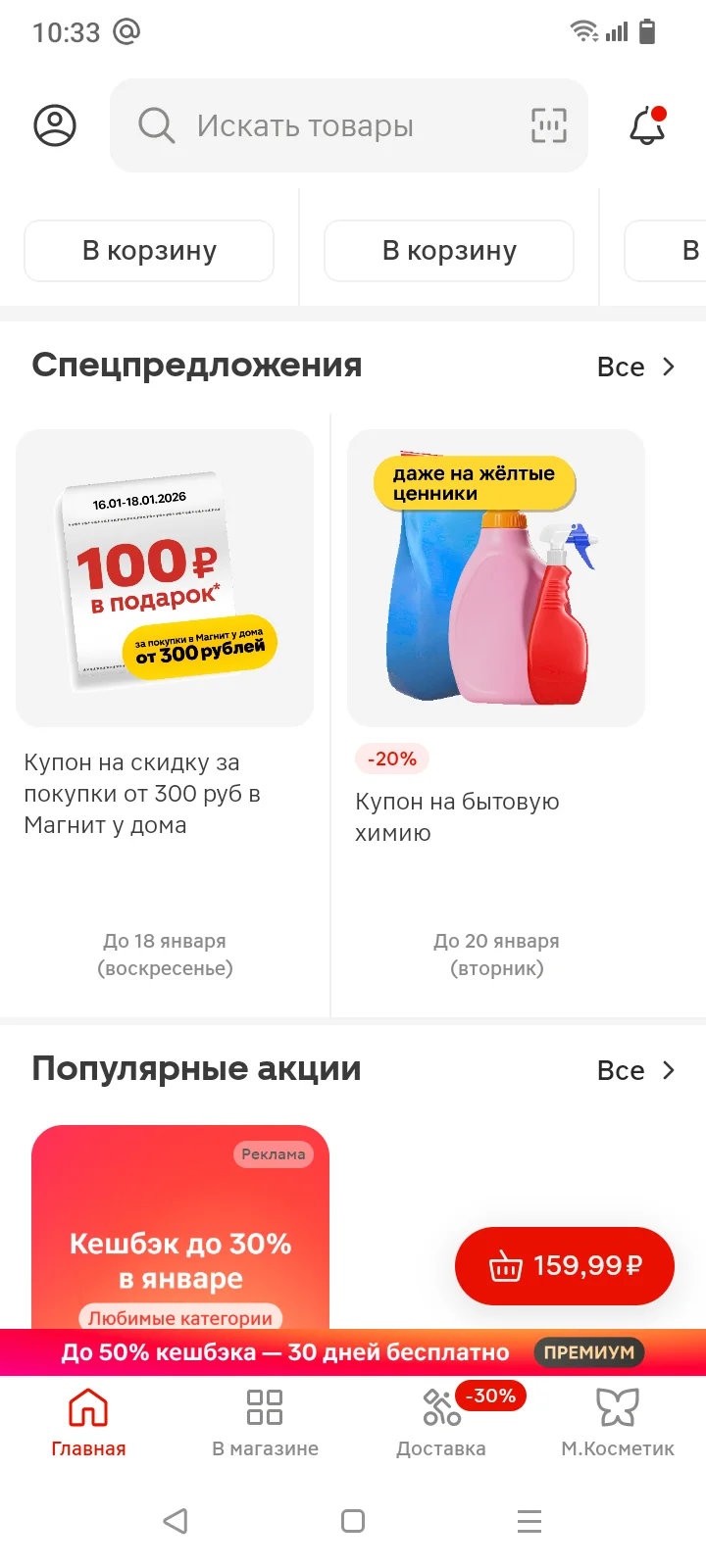Open the Премиум 50% кешбэка banner
The image size is (706, 1568).
(353, 1352)
